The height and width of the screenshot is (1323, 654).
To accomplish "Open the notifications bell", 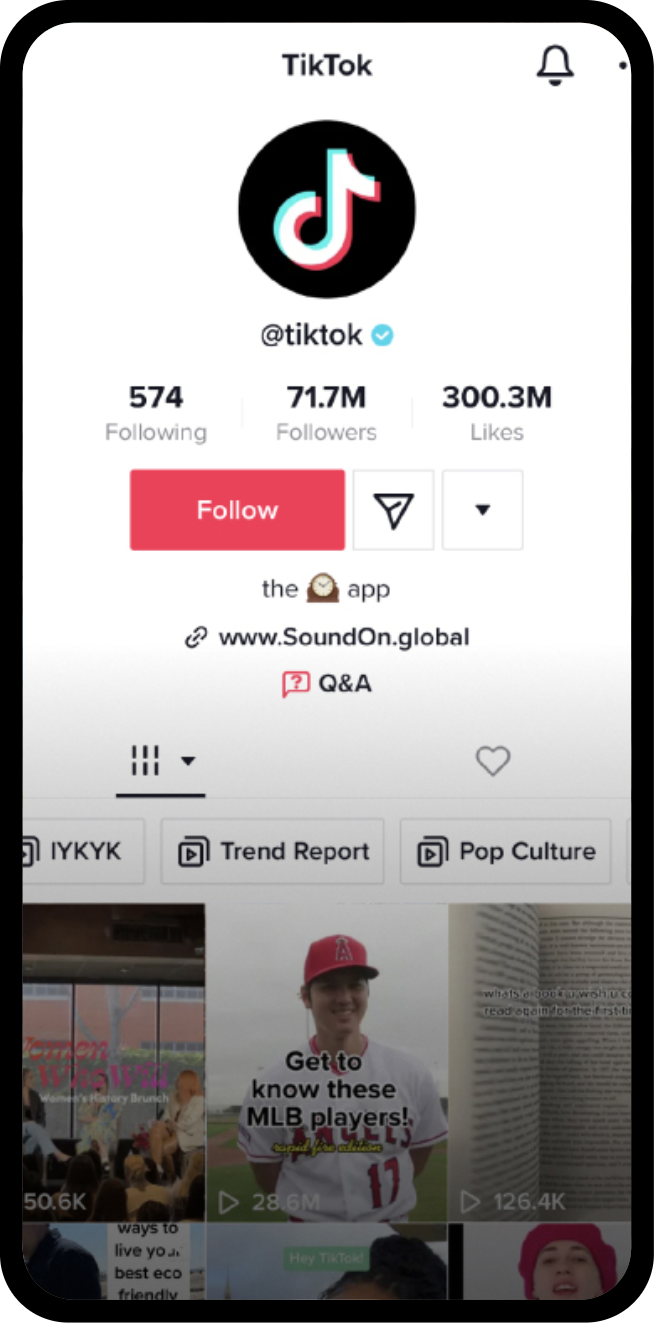I will click(555, 65).
